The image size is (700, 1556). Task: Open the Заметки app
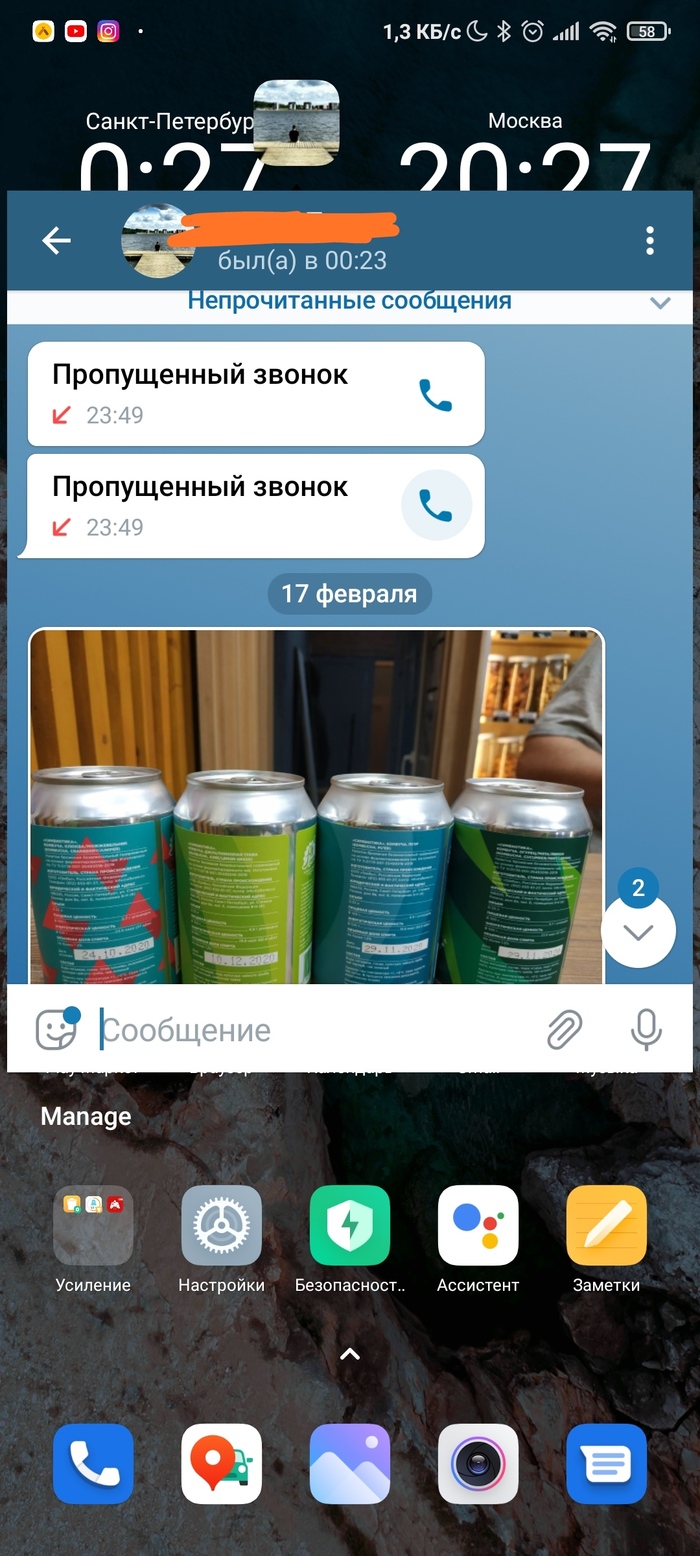[x=606, y=1226]
